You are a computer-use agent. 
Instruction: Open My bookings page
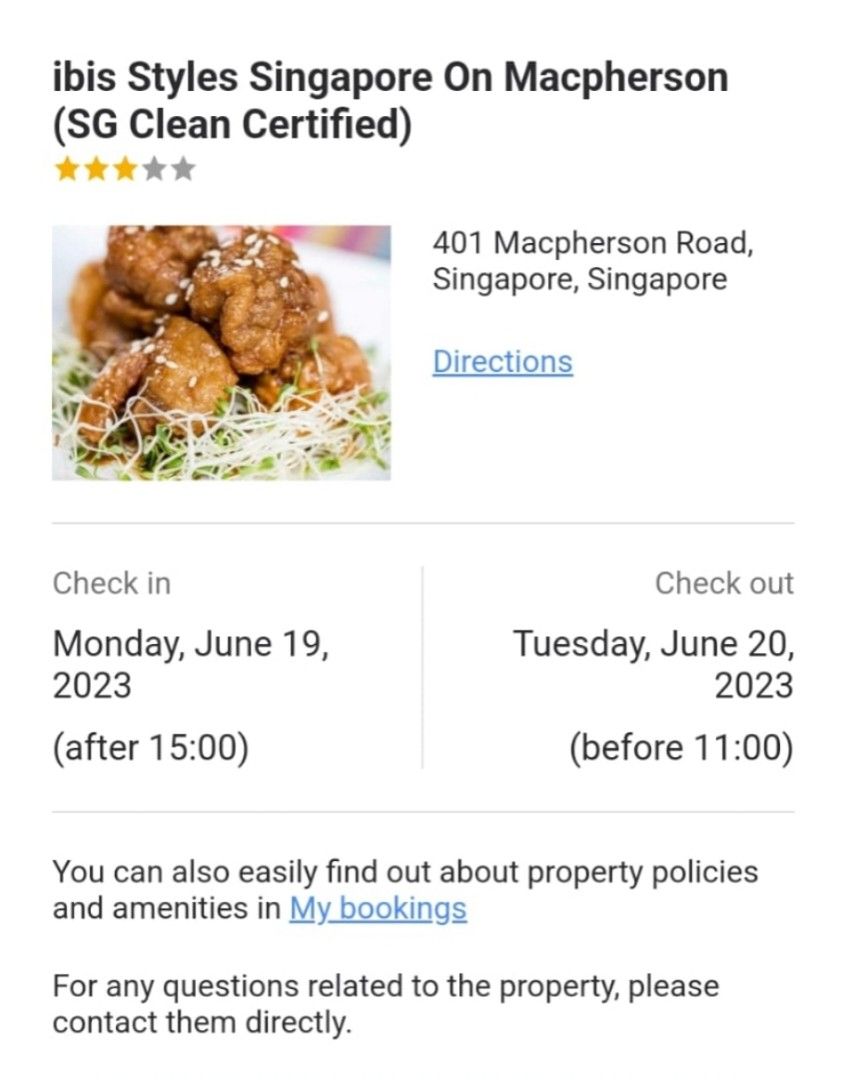tap(377, 908)
